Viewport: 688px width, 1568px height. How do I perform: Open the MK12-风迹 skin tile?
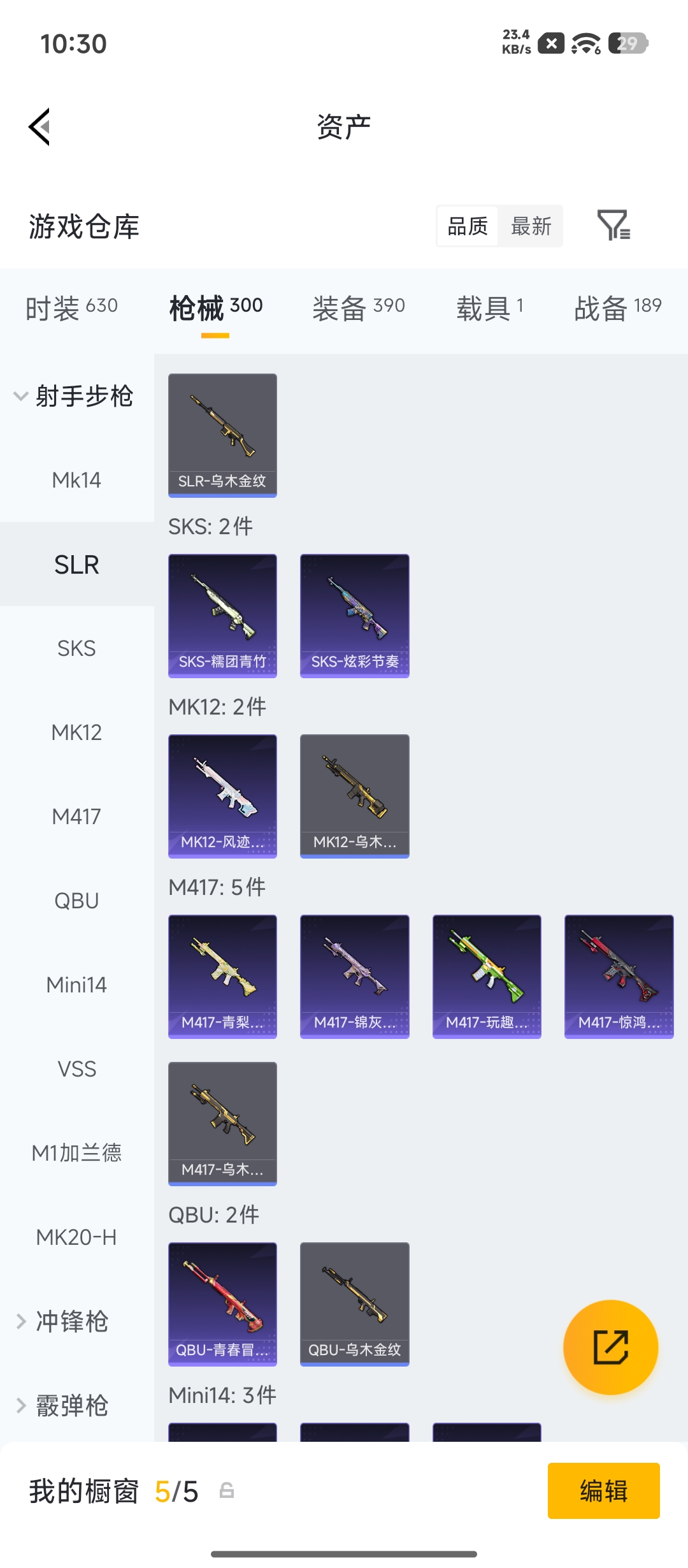(x=222, y=796)
